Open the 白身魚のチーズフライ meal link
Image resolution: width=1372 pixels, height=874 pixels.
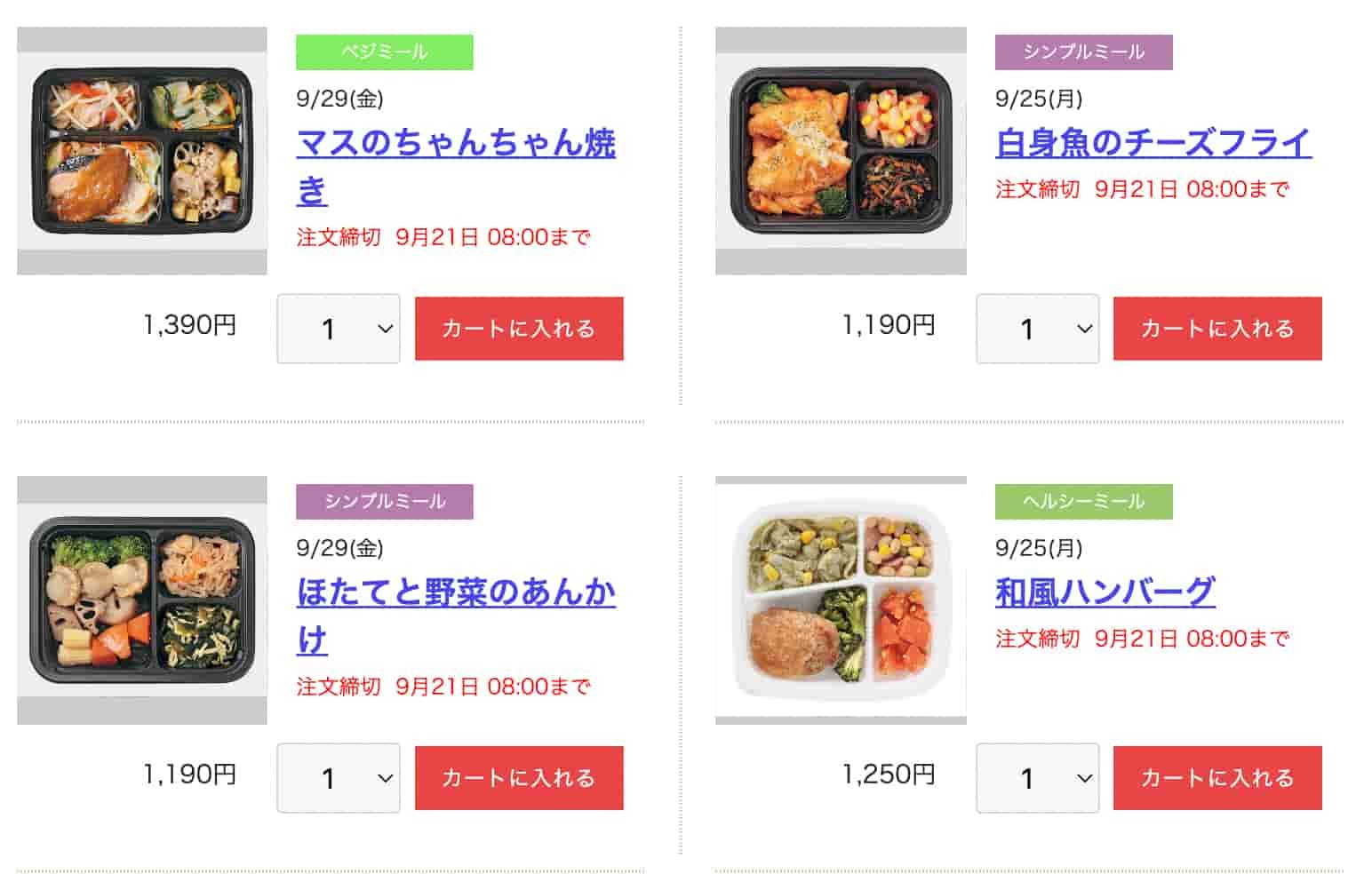1153,143
